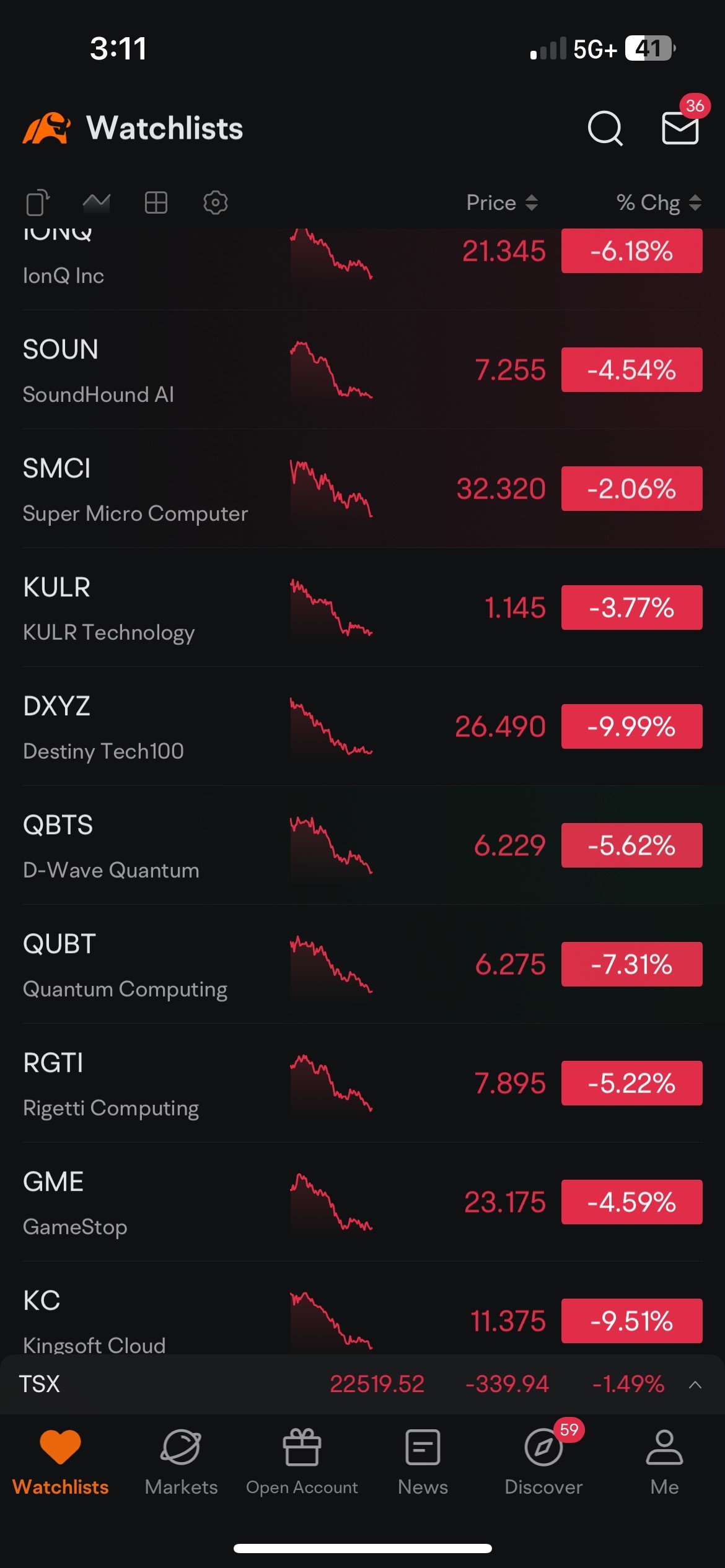Go to the Me profile tab
Viewport: 725px width, 1568px height.
[x=664, y=1462]
